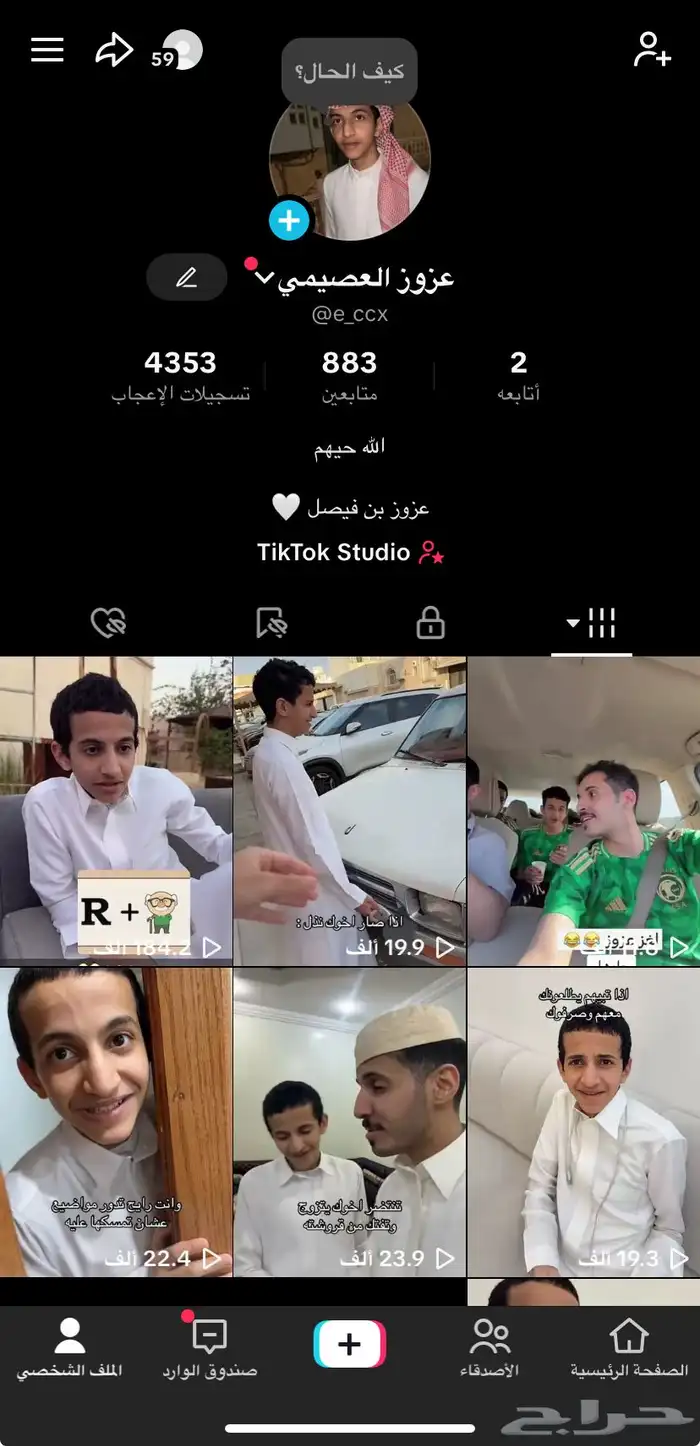The image size is (700, 1446).
Task: Play the video with 23.9 ألف views
Action: click(x=349, y=1122)
